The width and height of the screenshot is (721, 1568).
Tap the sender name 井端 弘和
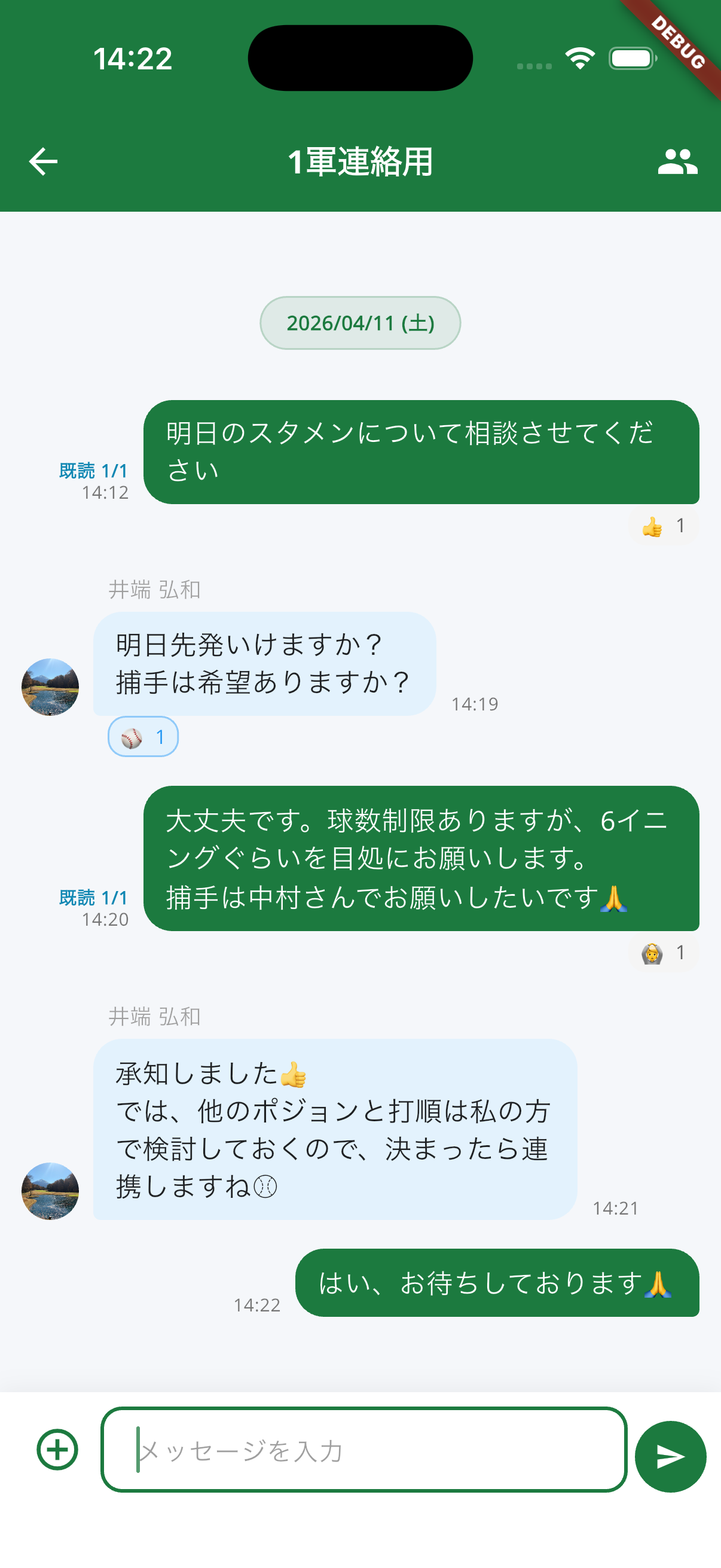click(155, 590)
